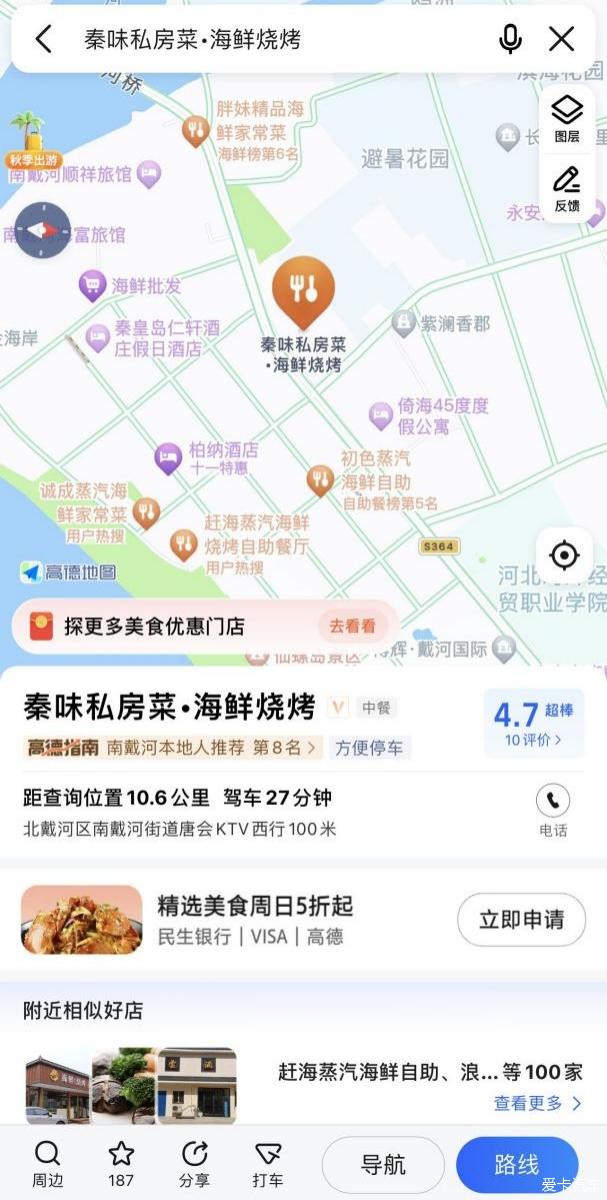Favorite this place with the star

121,1163
